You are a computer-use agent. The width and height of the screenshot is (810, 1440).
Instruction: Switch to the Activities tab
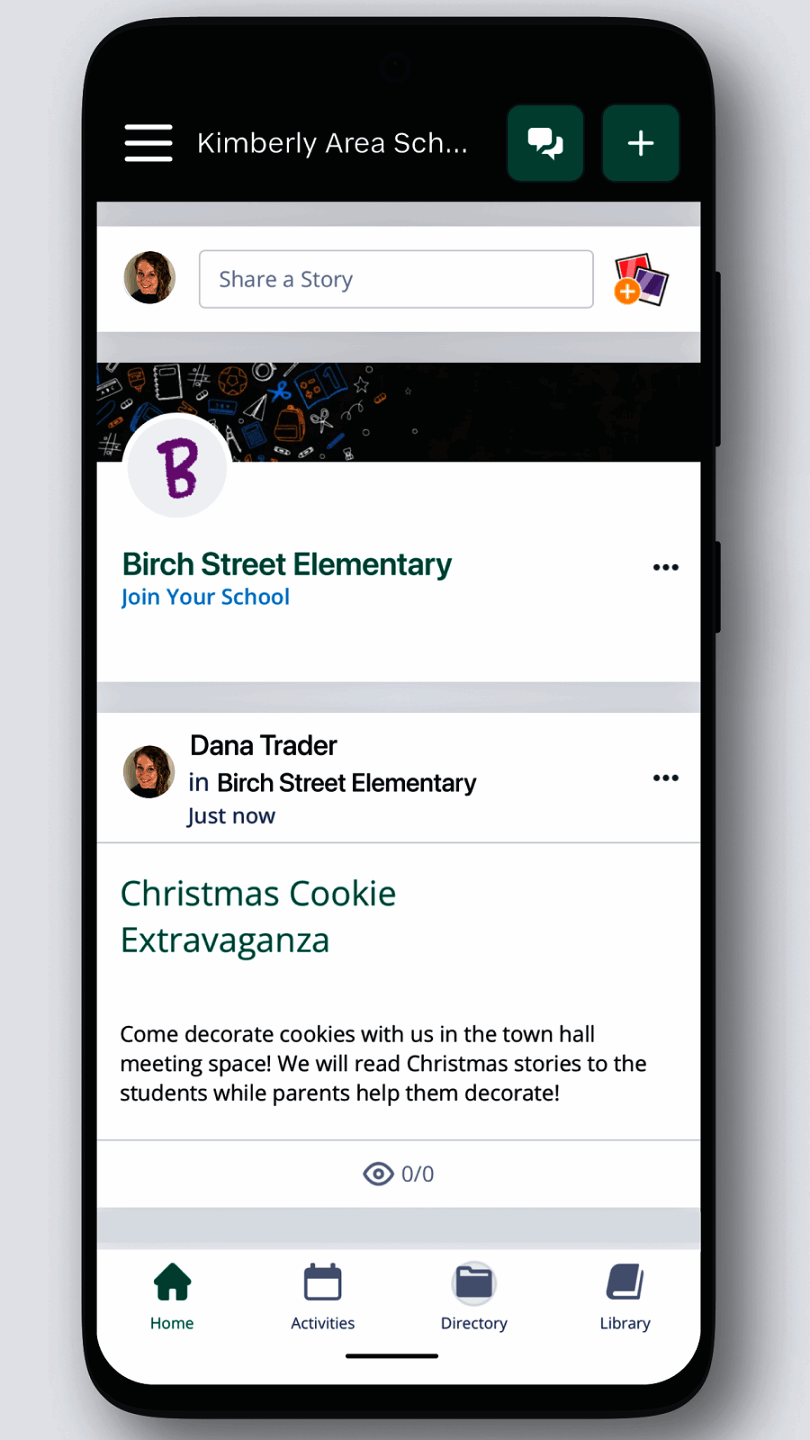[x=322, y=1295]
